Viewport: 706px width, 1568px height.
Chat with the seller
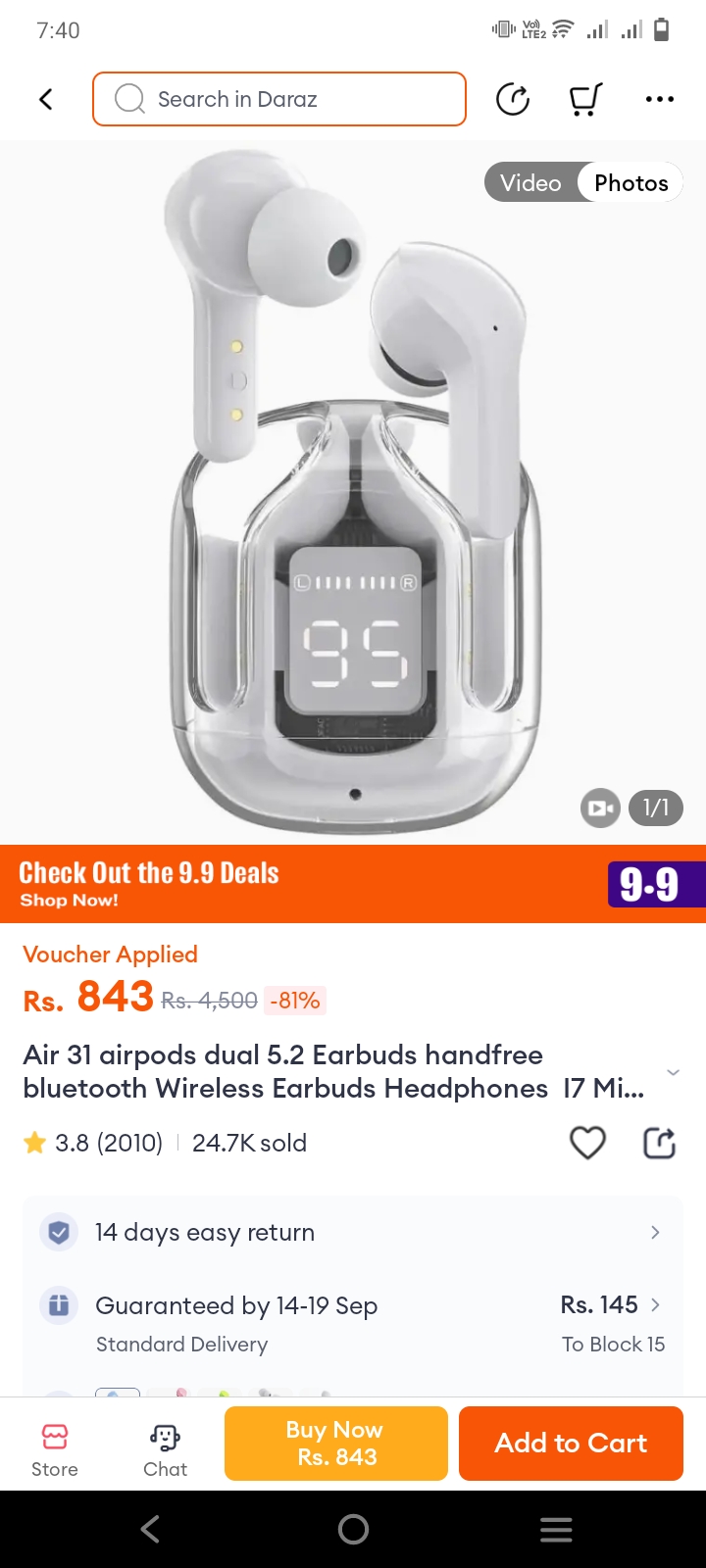point(165,1450)
